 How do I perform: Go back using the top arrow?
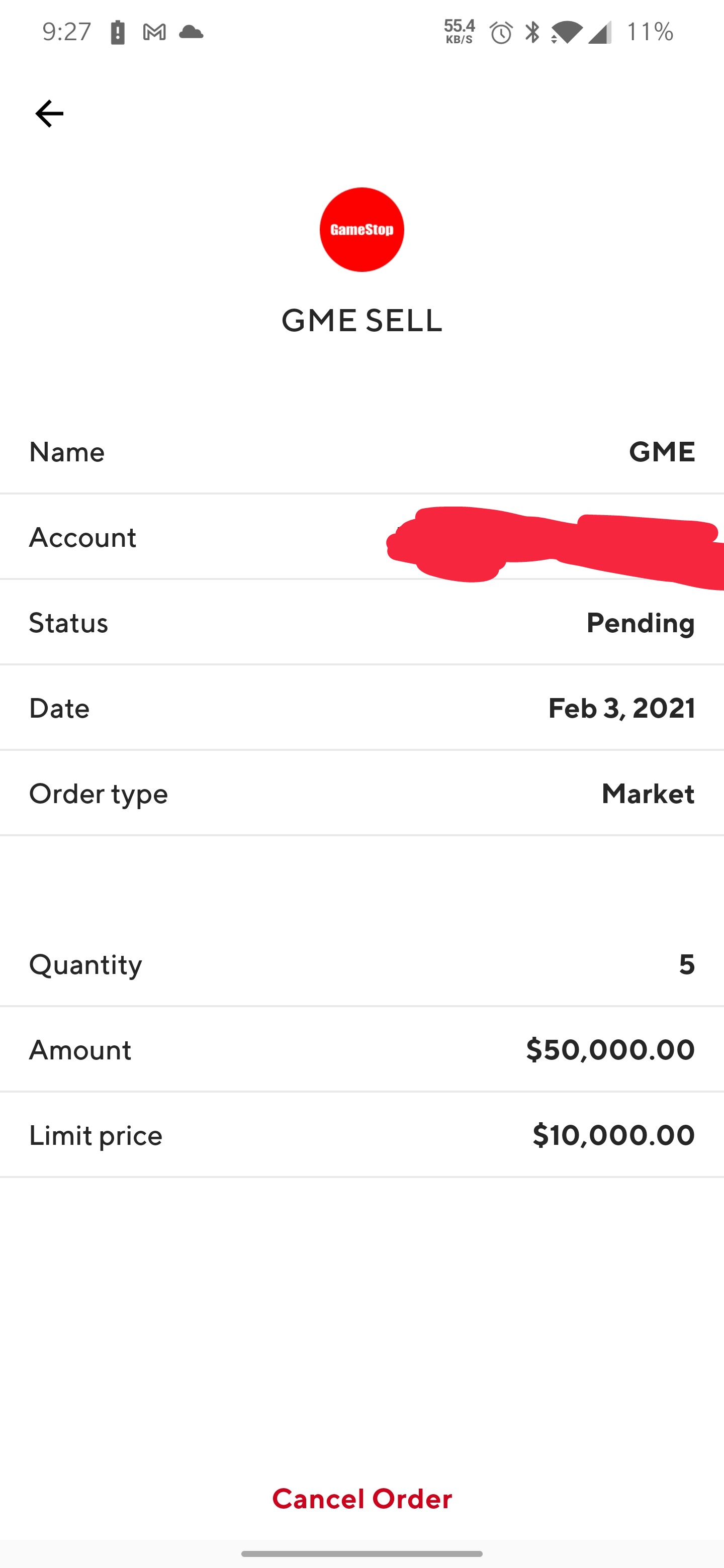(49, 114)
